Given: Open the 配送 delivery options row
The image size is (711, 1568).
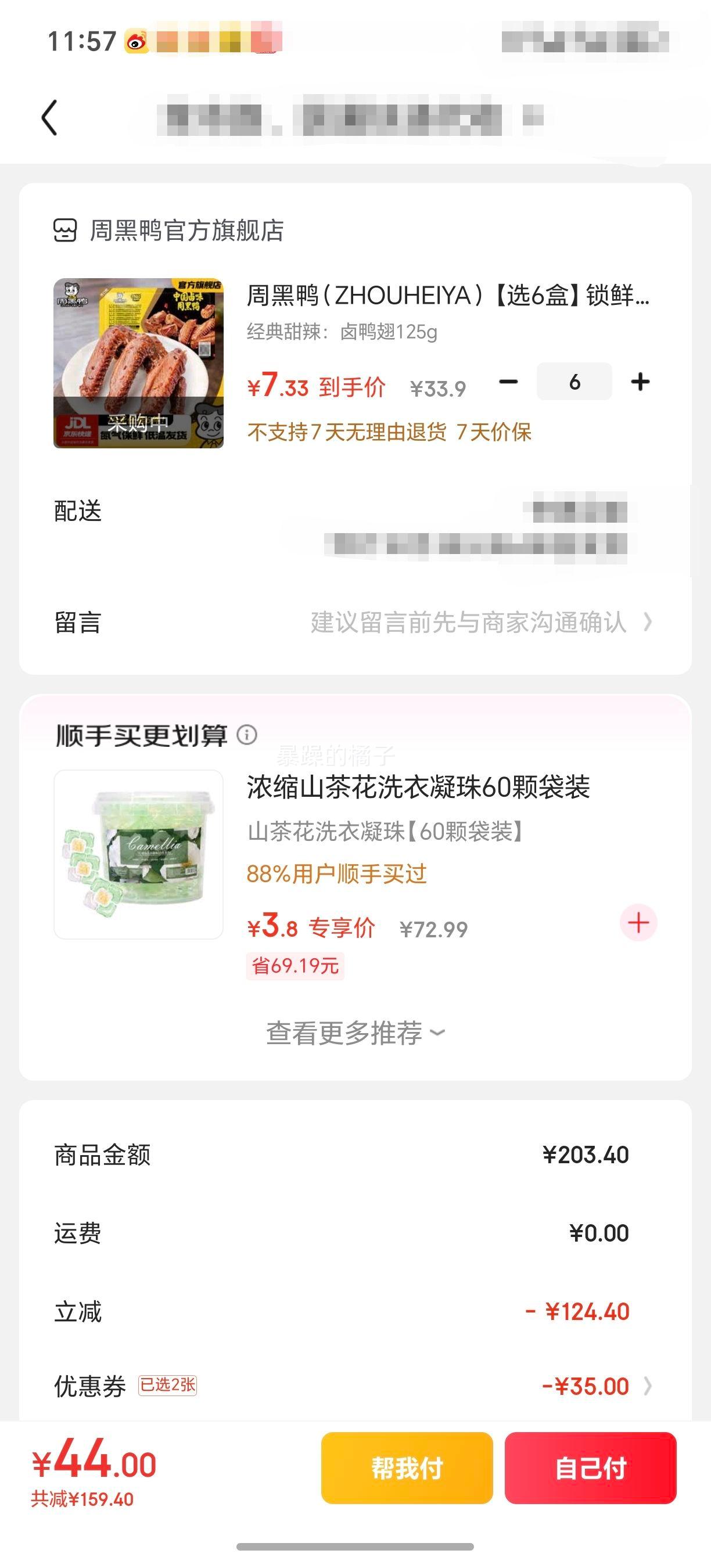Looking at the screenshot, I should point(353,527).
